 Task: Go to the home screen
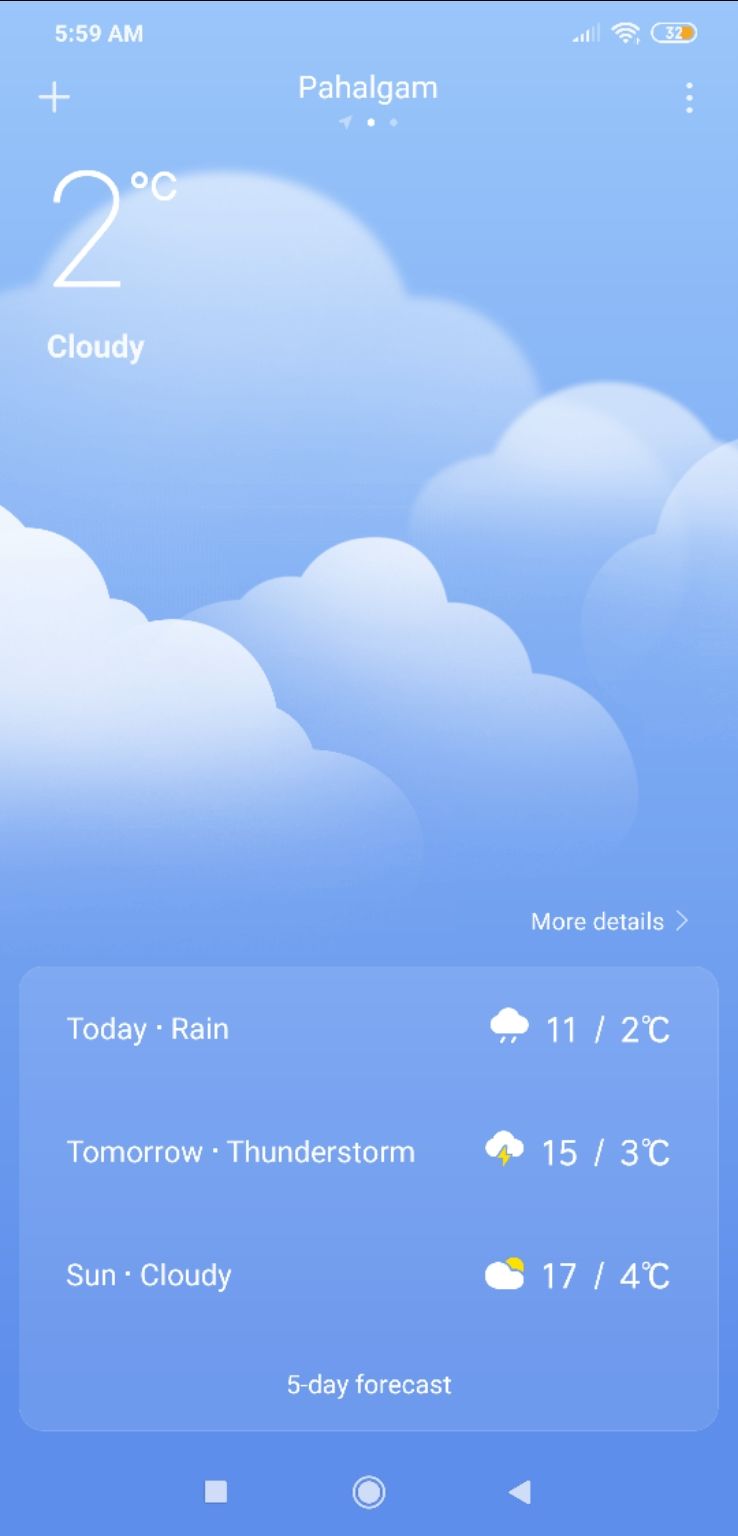tap(369, 1492)
